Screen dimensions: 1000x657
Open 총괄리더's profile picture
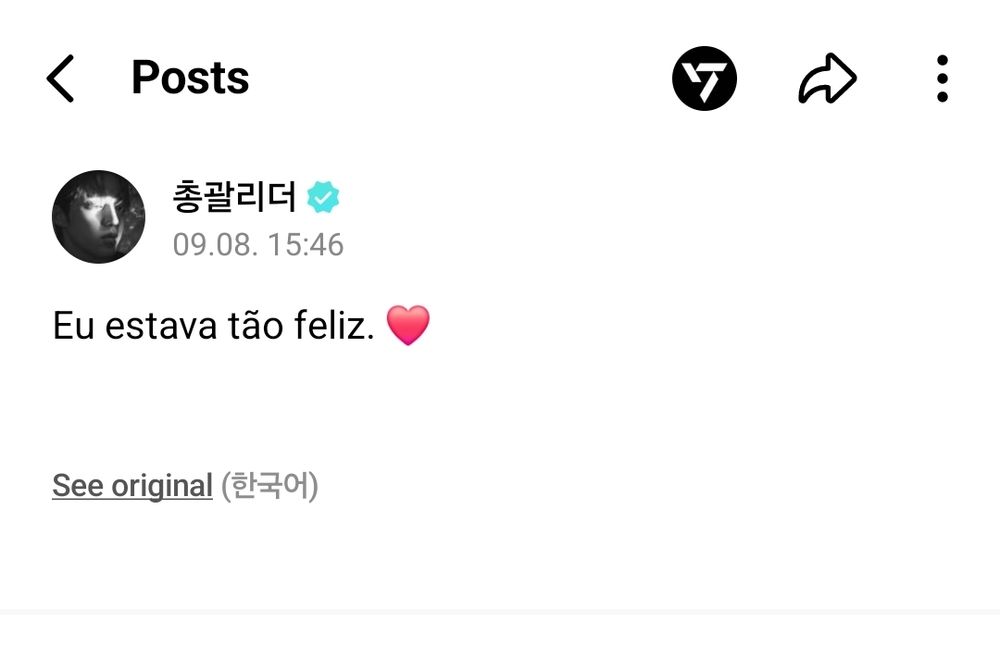[98, 217]
